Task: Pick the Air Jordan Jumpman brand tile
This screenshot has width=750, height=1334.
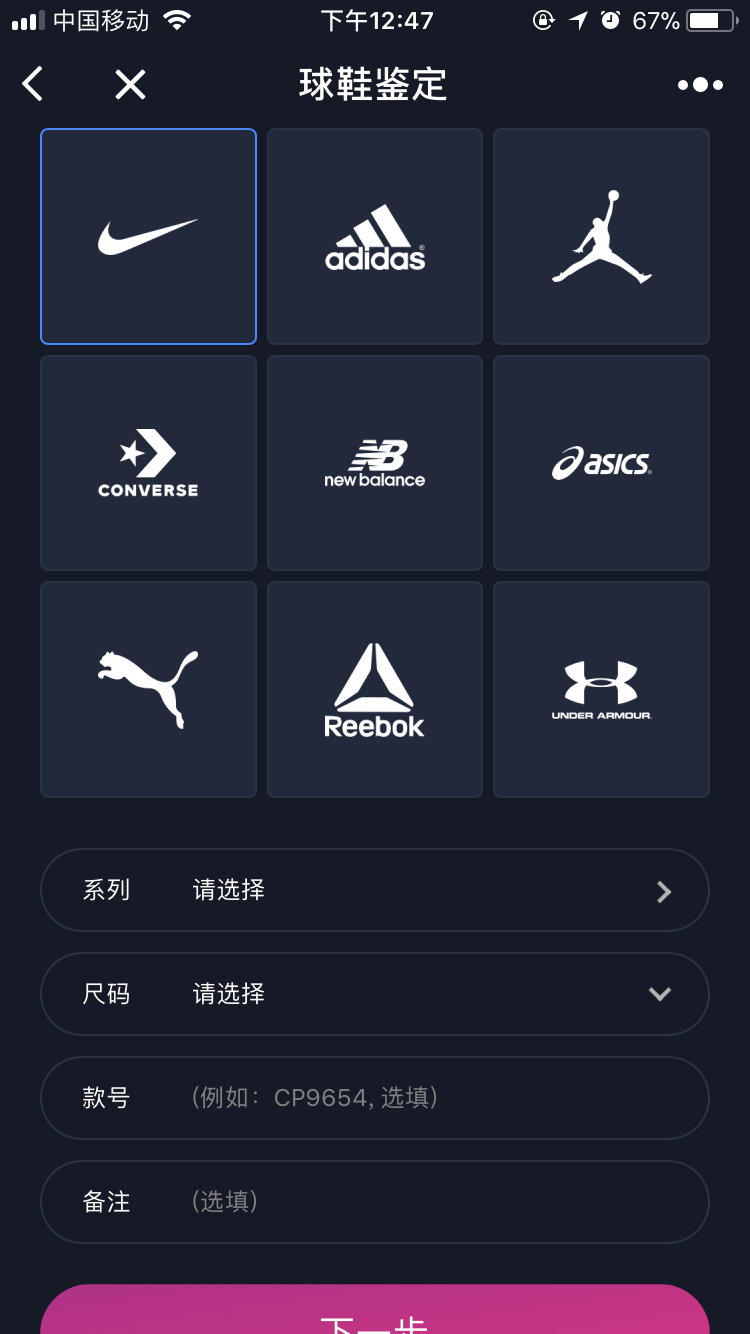Action: (x=601, y=236)
